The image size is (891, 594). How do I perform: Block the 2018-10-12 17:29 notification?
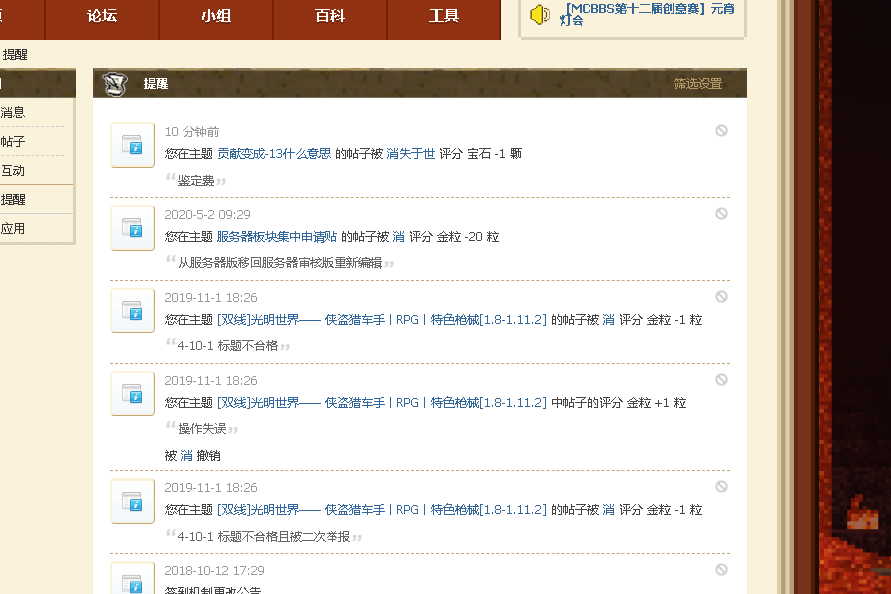click(x=721, y=570)
